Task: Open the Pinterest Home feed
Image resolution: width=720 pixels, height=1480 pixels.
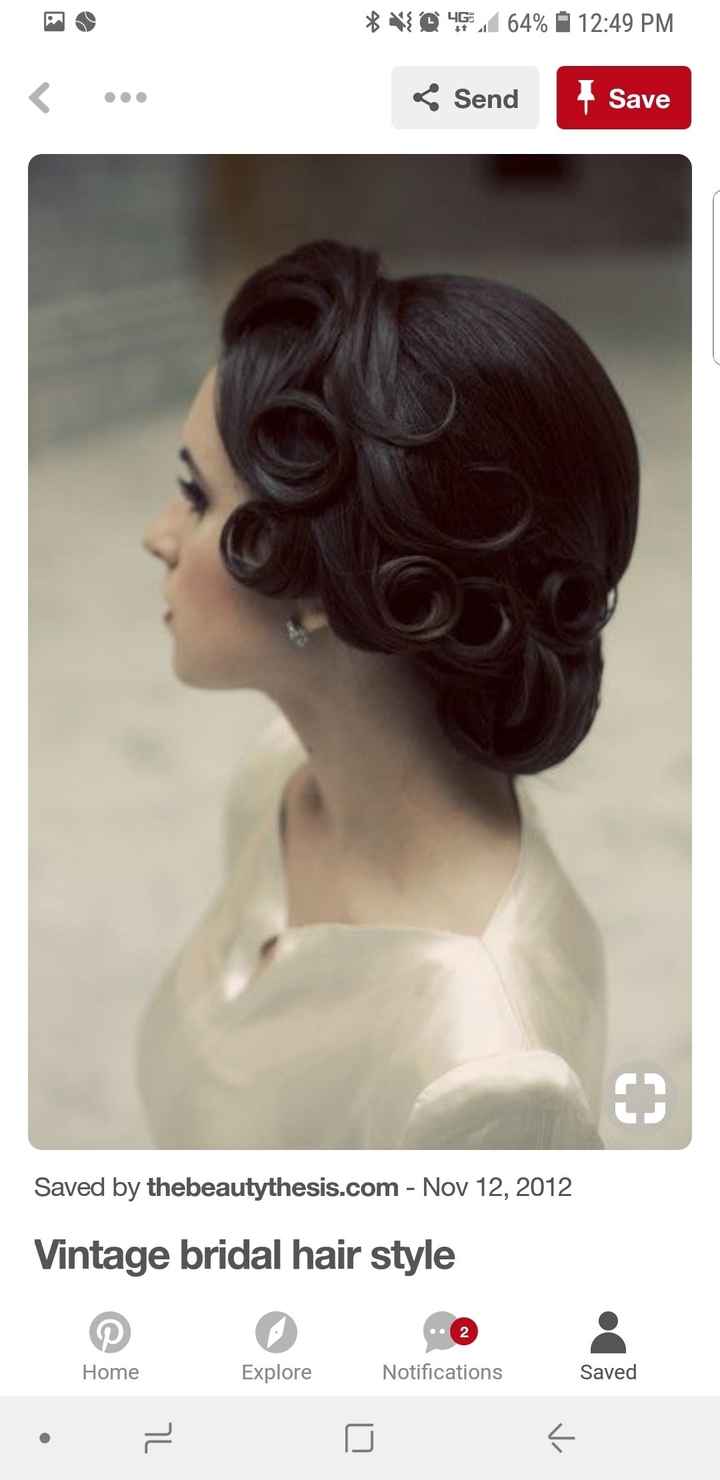Action: point(110,1332)
